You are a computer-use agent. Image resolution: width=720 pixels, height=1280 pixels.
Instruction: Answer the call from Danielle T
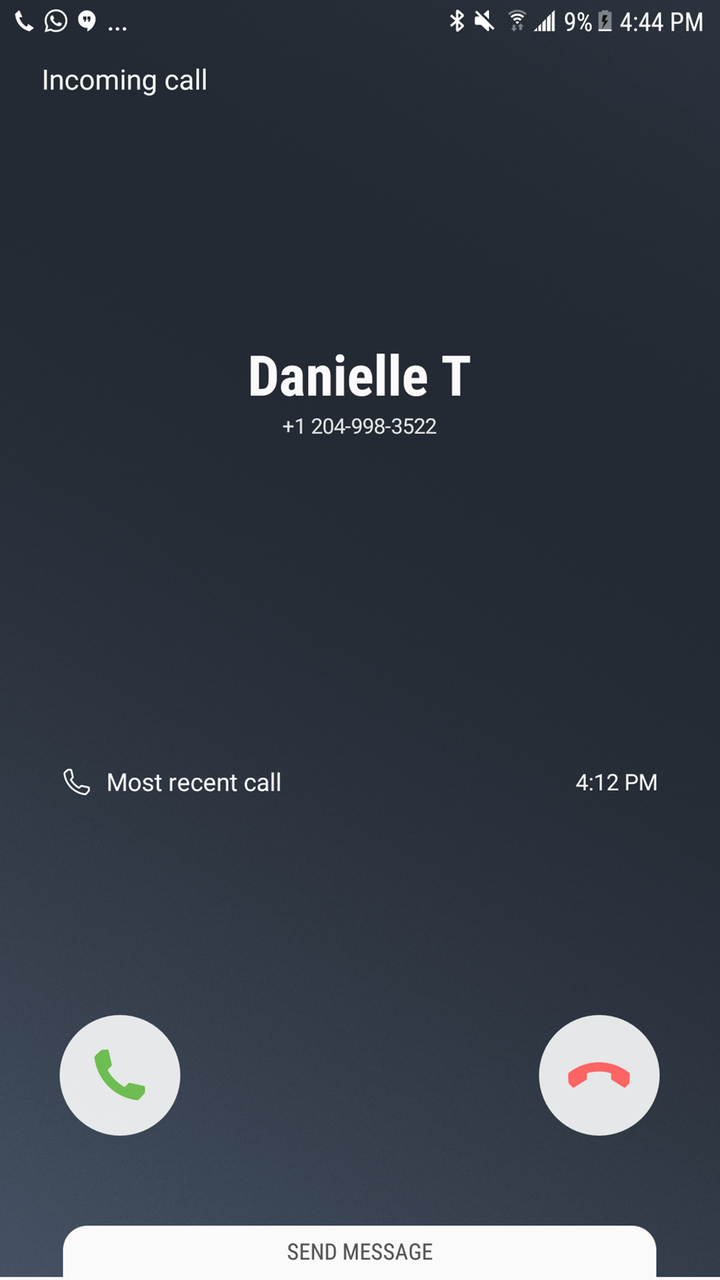pos(120,1075)
